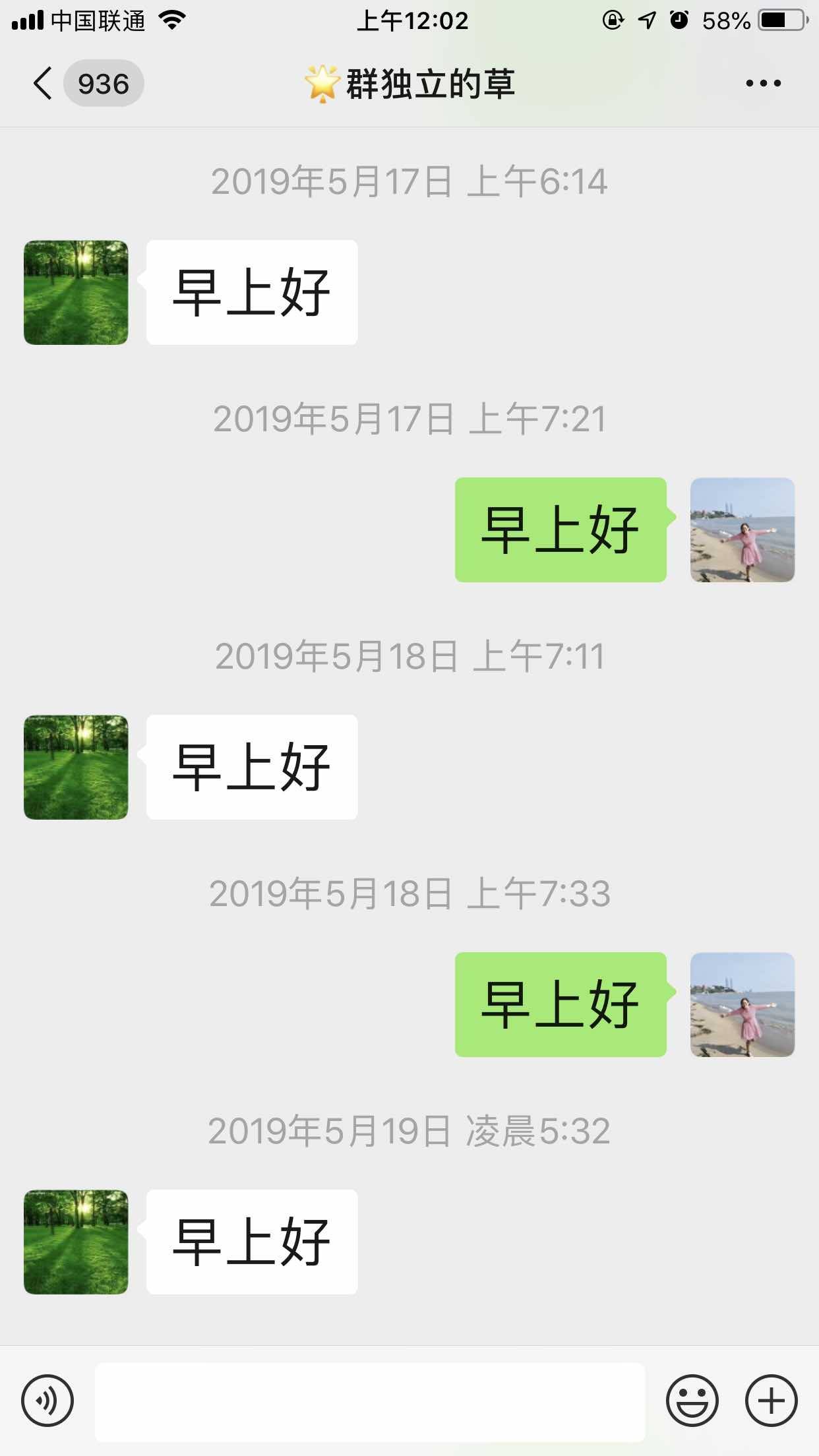Open the emoji sticker panel
Viewport: 819px width, 1456px height.
(x=692, y=1400)
